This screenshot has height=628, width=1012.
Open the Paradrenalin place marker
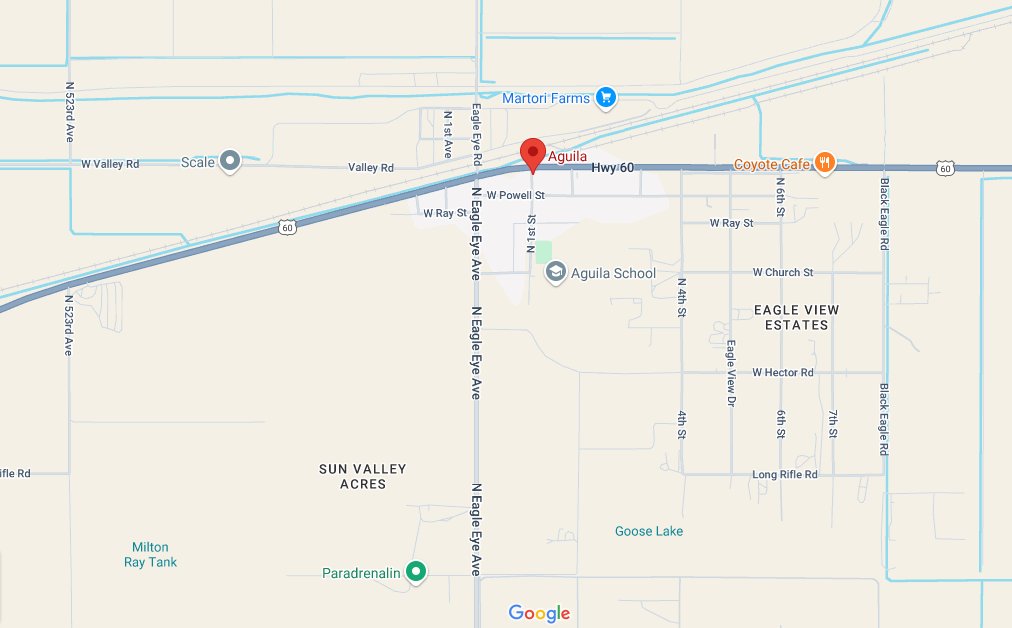tap(418, 572)
